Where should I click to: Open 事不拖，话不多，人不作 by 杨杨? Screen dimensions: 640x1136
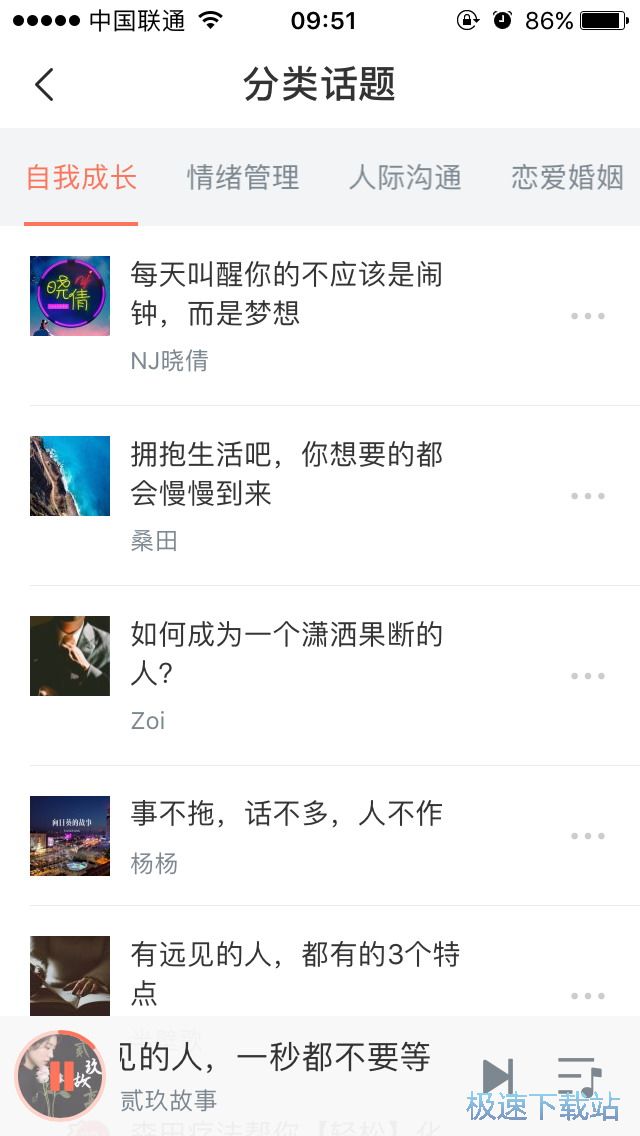[287, 814]
